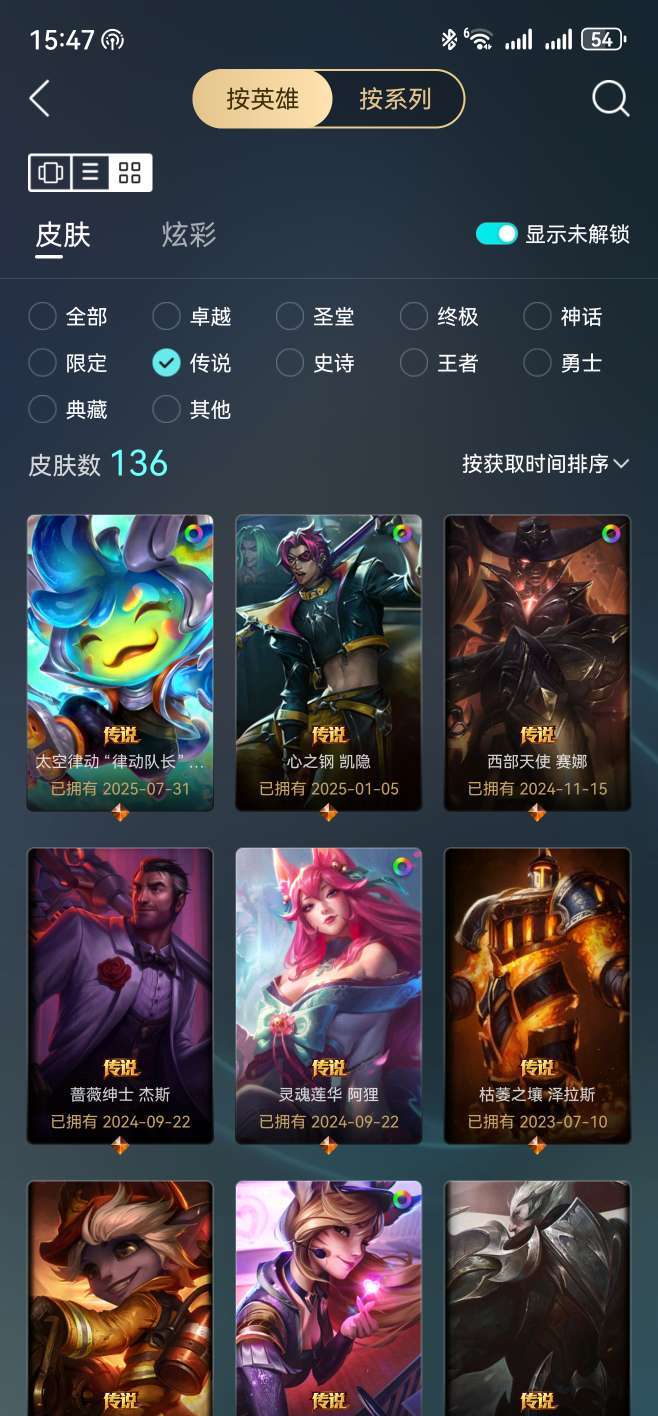Filter skins by 限定
Screen dimensions: 658x1416
(x=68, y=363)
